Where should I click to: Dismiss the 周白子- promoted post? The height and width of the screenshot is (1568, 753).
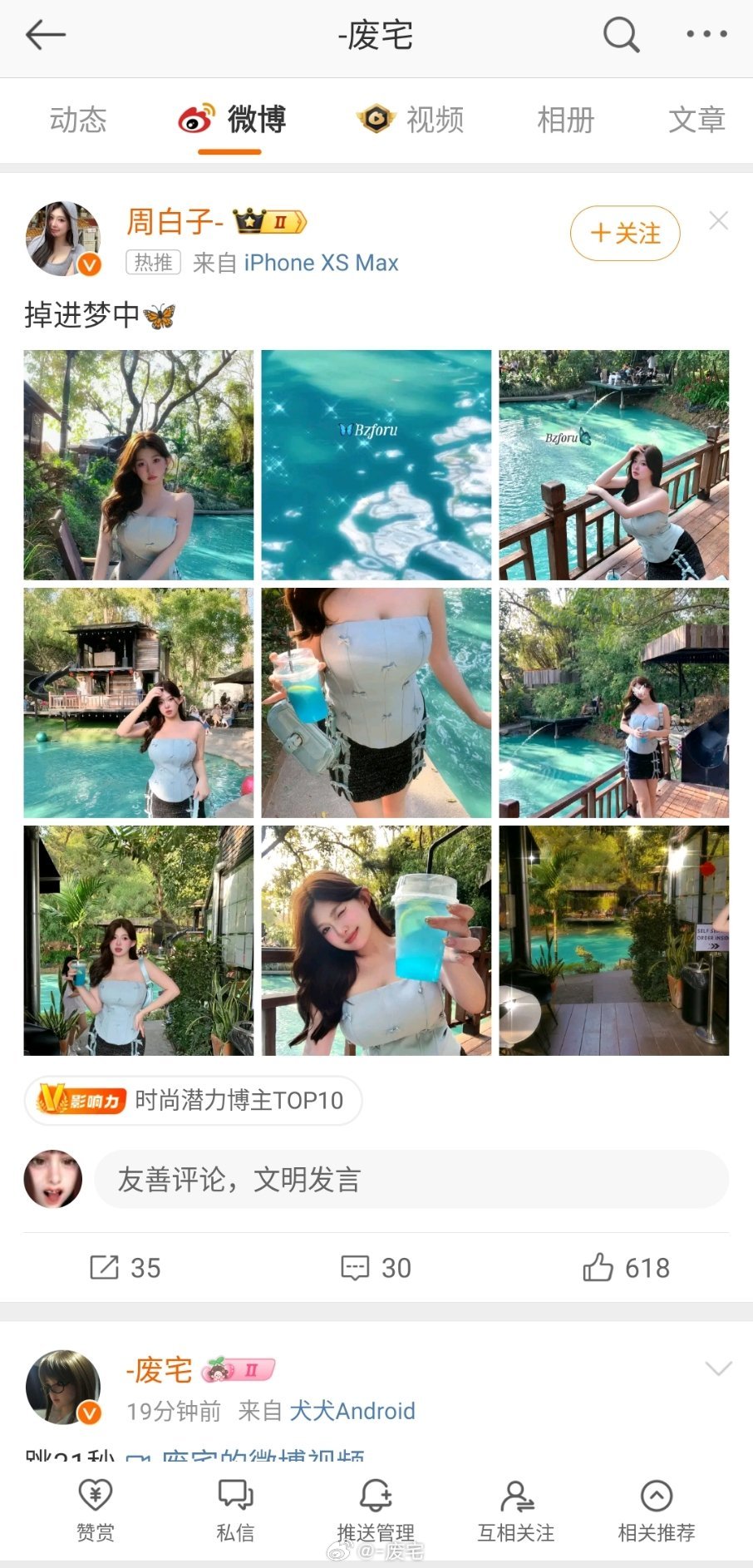[x=718, y=220]
